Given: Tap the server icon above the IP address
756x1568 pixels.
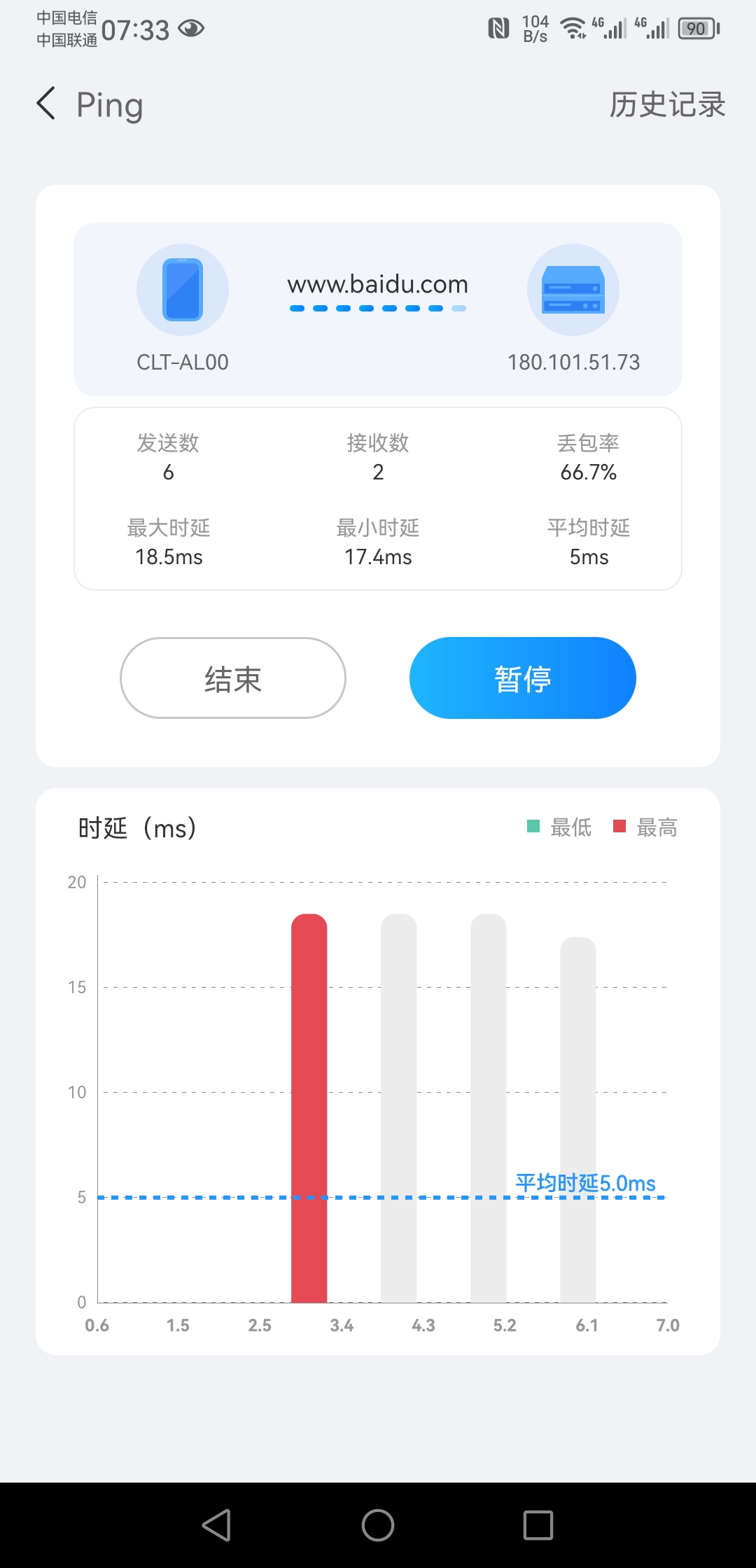Looking at the screenshot, I should pos(573,287).
